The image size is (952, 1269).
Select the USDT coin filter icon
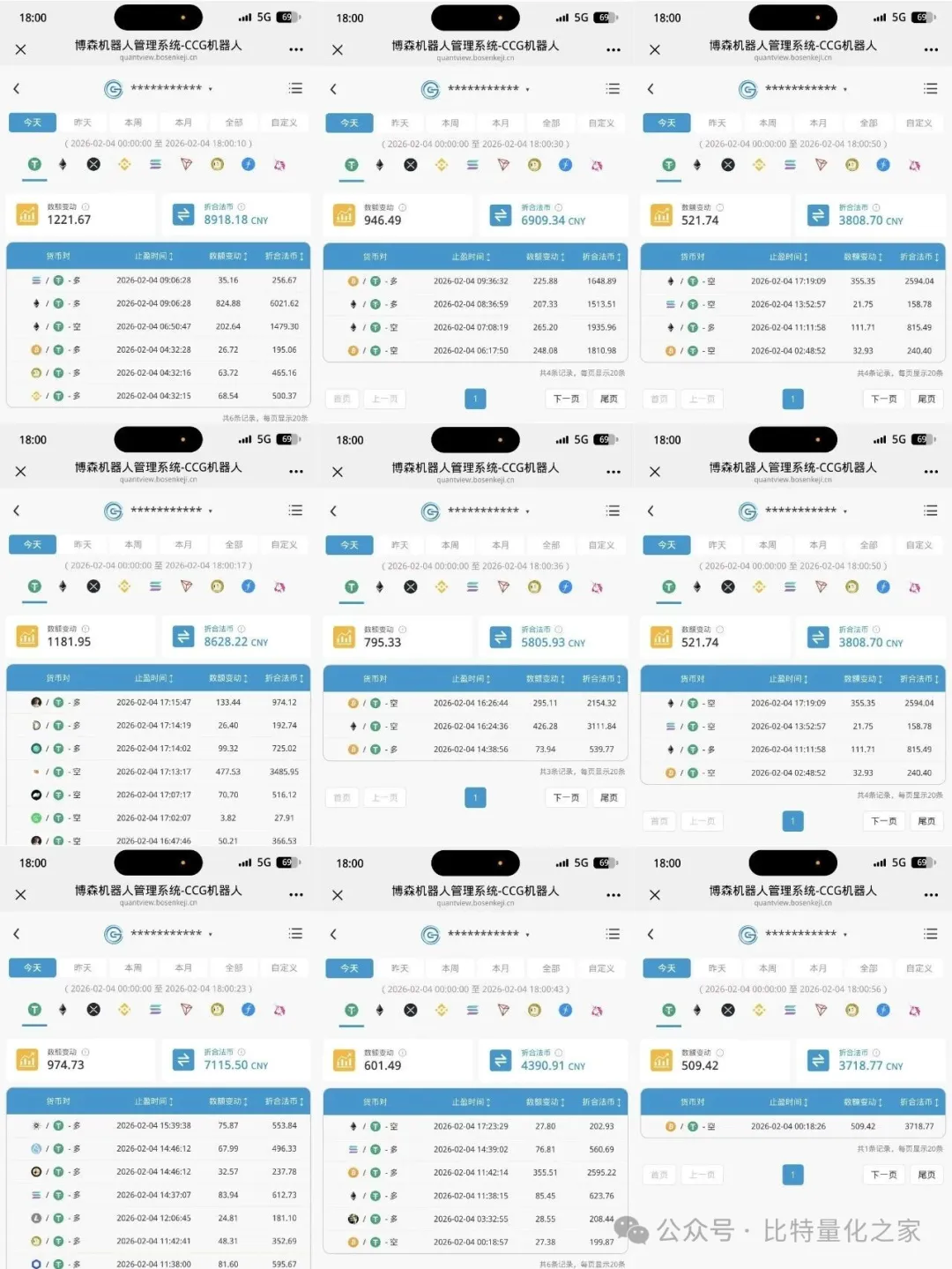[34, 165]
